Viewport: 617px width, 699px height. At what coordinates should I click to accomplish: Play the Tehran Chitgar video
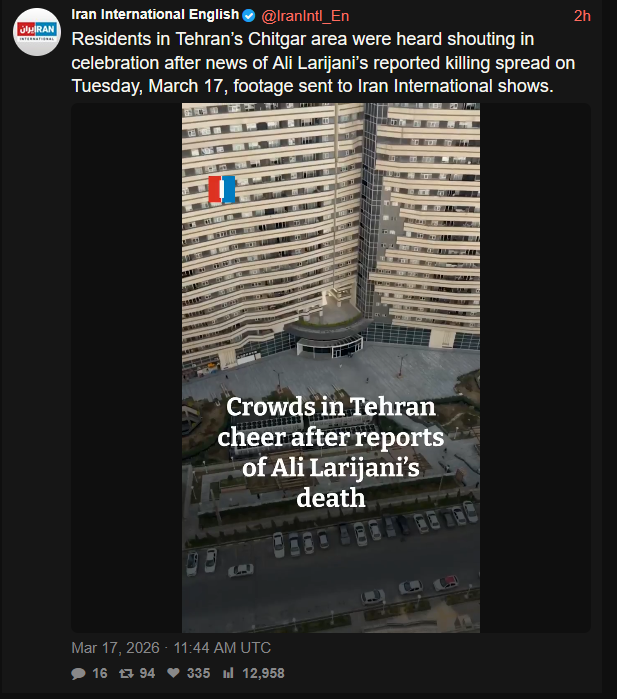(x=330, y=367)
